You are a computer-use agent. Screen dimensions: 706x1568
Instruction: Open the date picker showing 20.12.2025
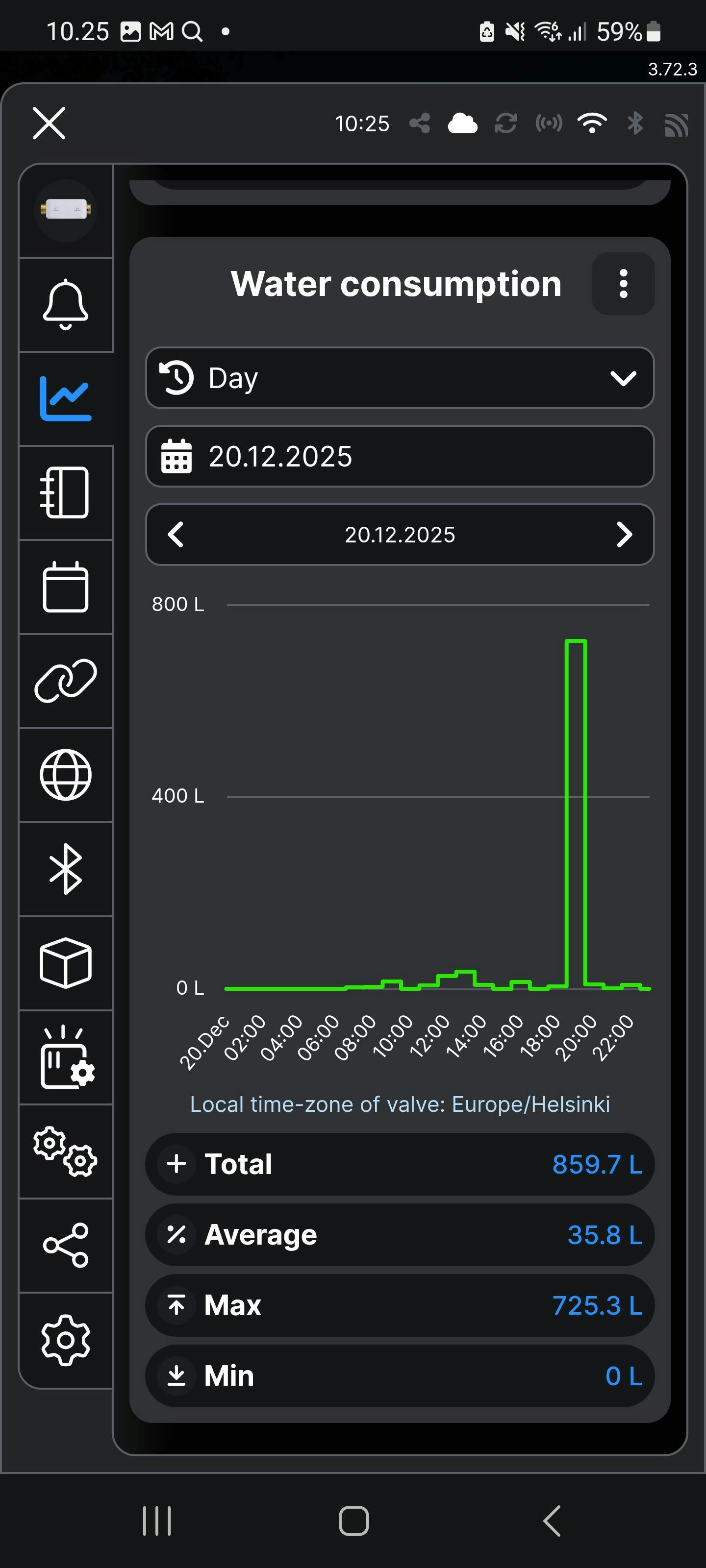(x=400, y=457)
